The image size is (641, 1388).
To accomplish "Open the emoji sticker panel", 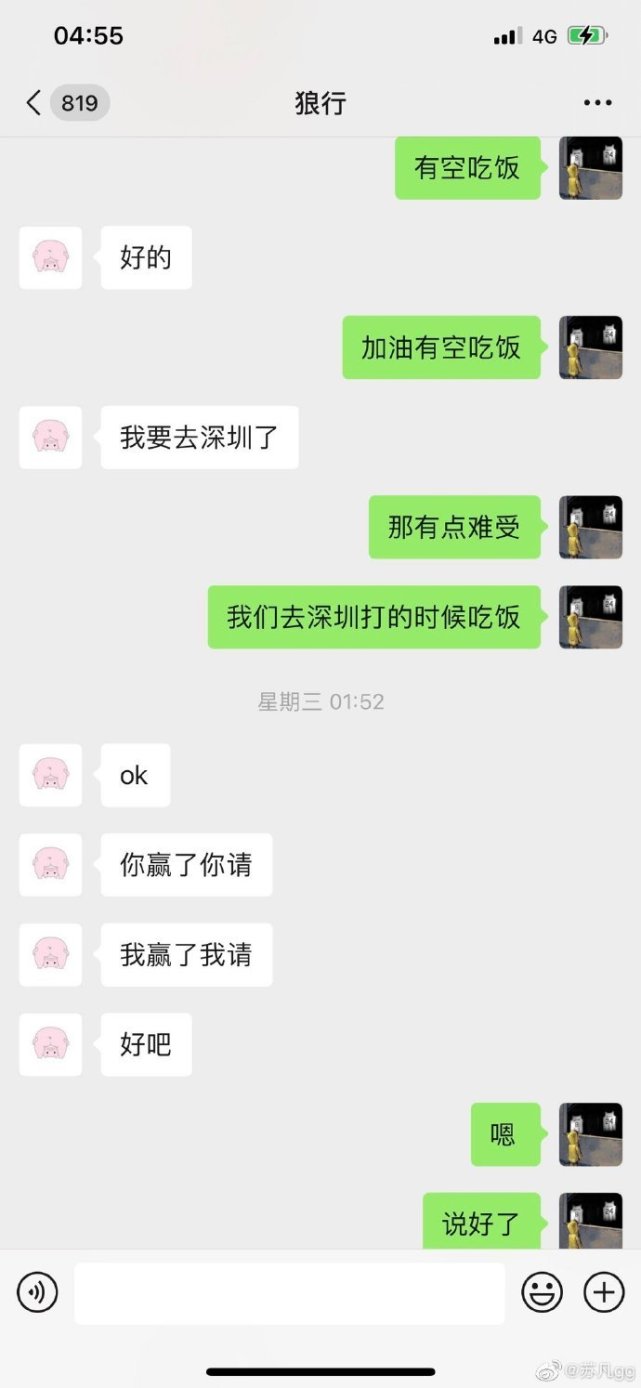I will point(542,1293).
